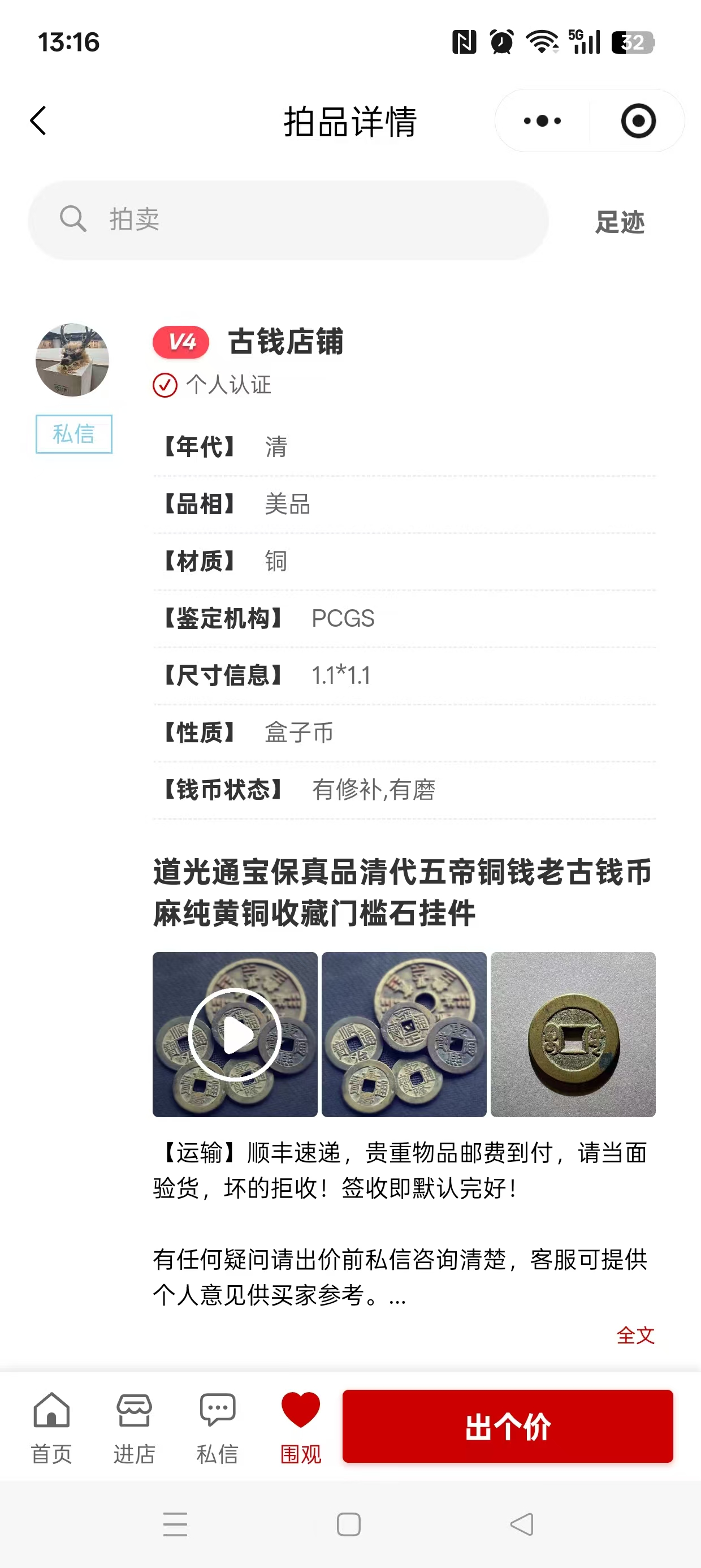This screenshot has width=701, height=1568.
Task: Open recent apps from the system bar
Action: coord(175,1524)
